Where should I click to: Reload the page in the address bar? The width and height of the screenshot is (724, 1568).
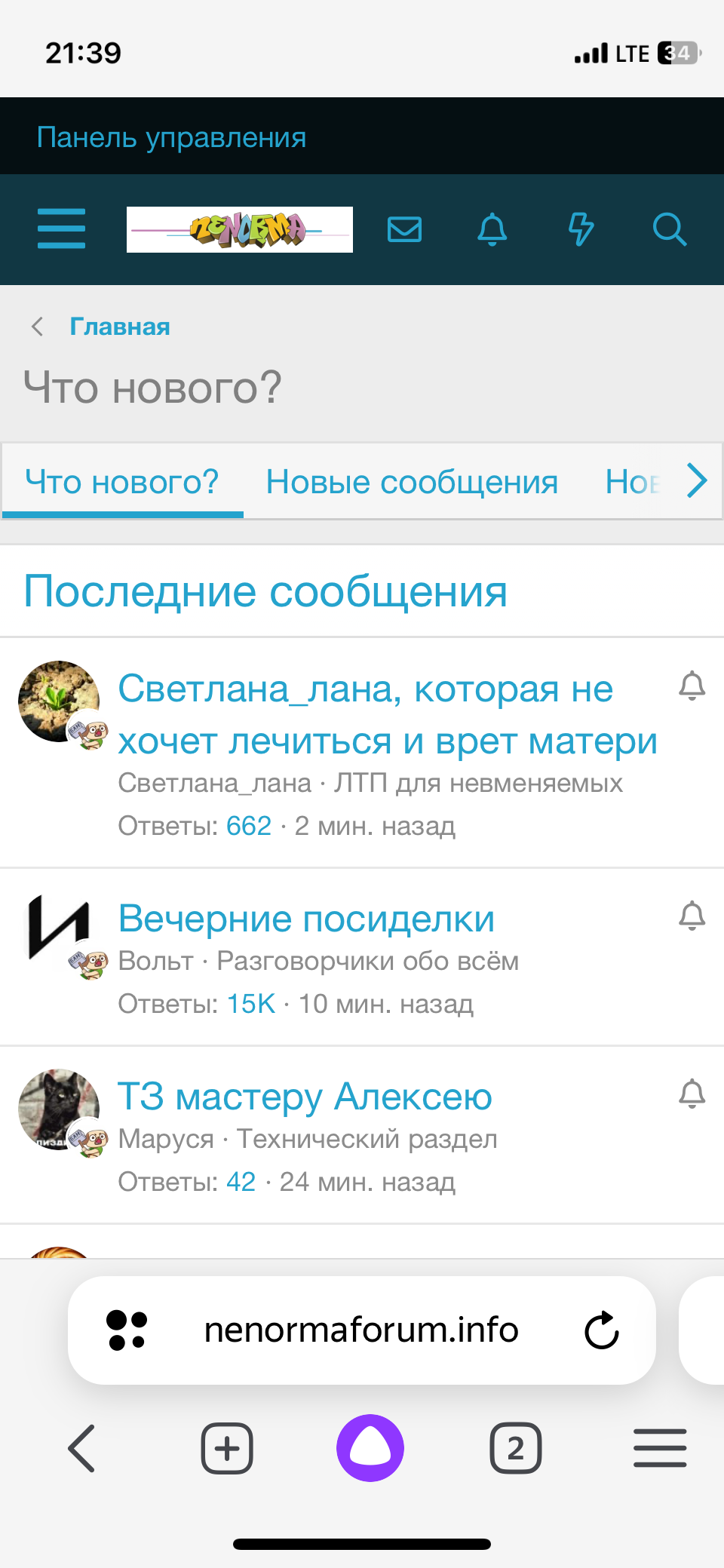[601, 1330]
